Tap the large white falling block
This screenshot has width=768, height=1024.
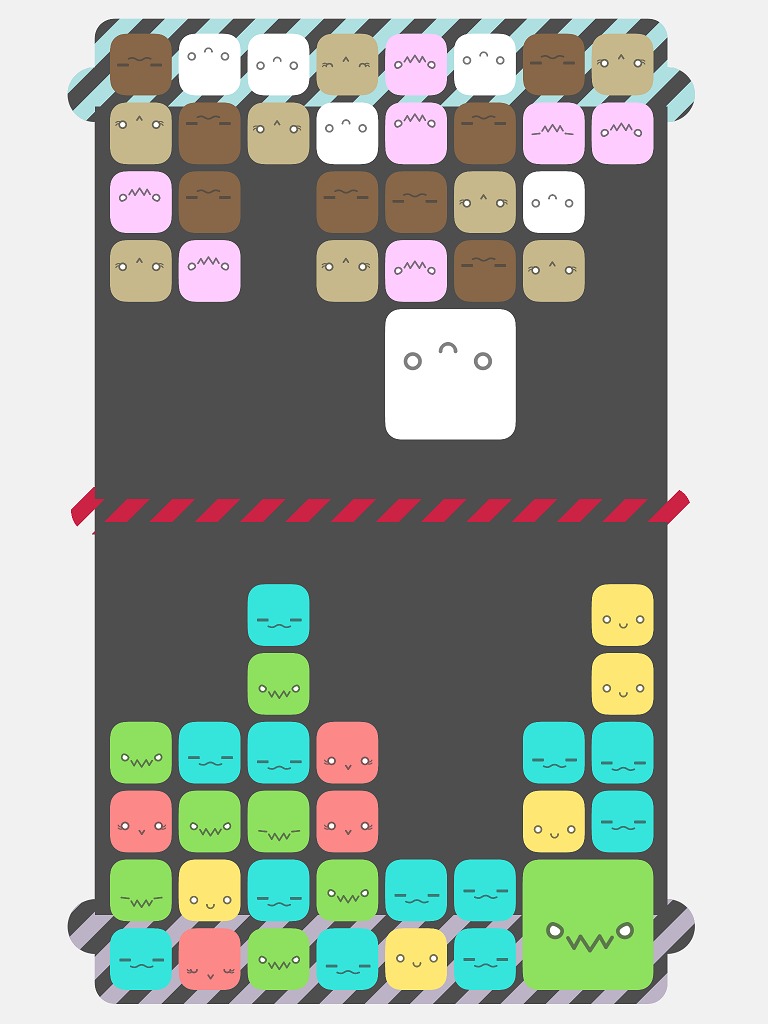tap(450, 374)
